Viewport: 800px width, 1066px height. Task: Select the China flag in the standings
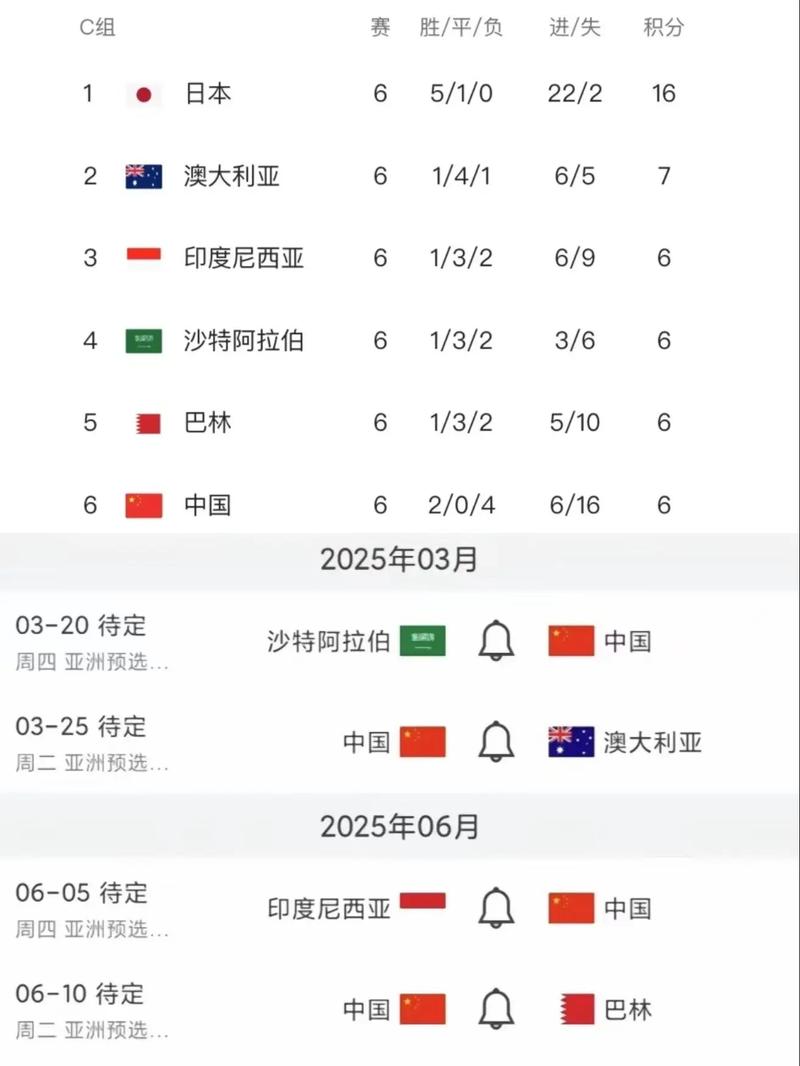click(x=143, y=505)
